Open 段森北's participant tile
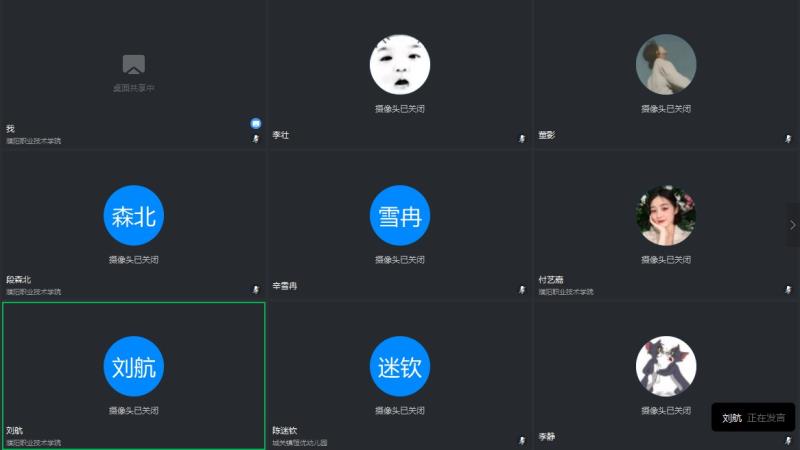 click(133, 225)
